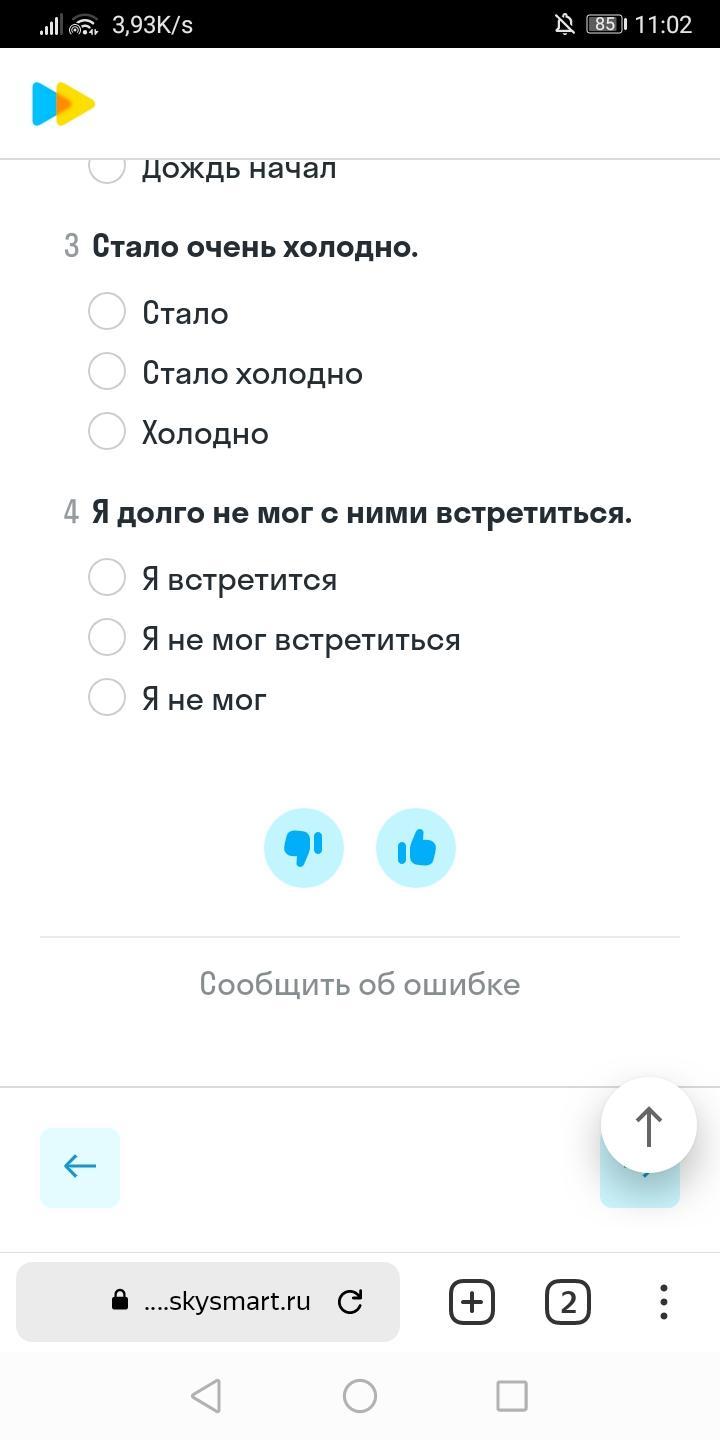Select the "Стало холодно" answer
The height and width of the screenshot is (1440, 720).
click(107, 372)
